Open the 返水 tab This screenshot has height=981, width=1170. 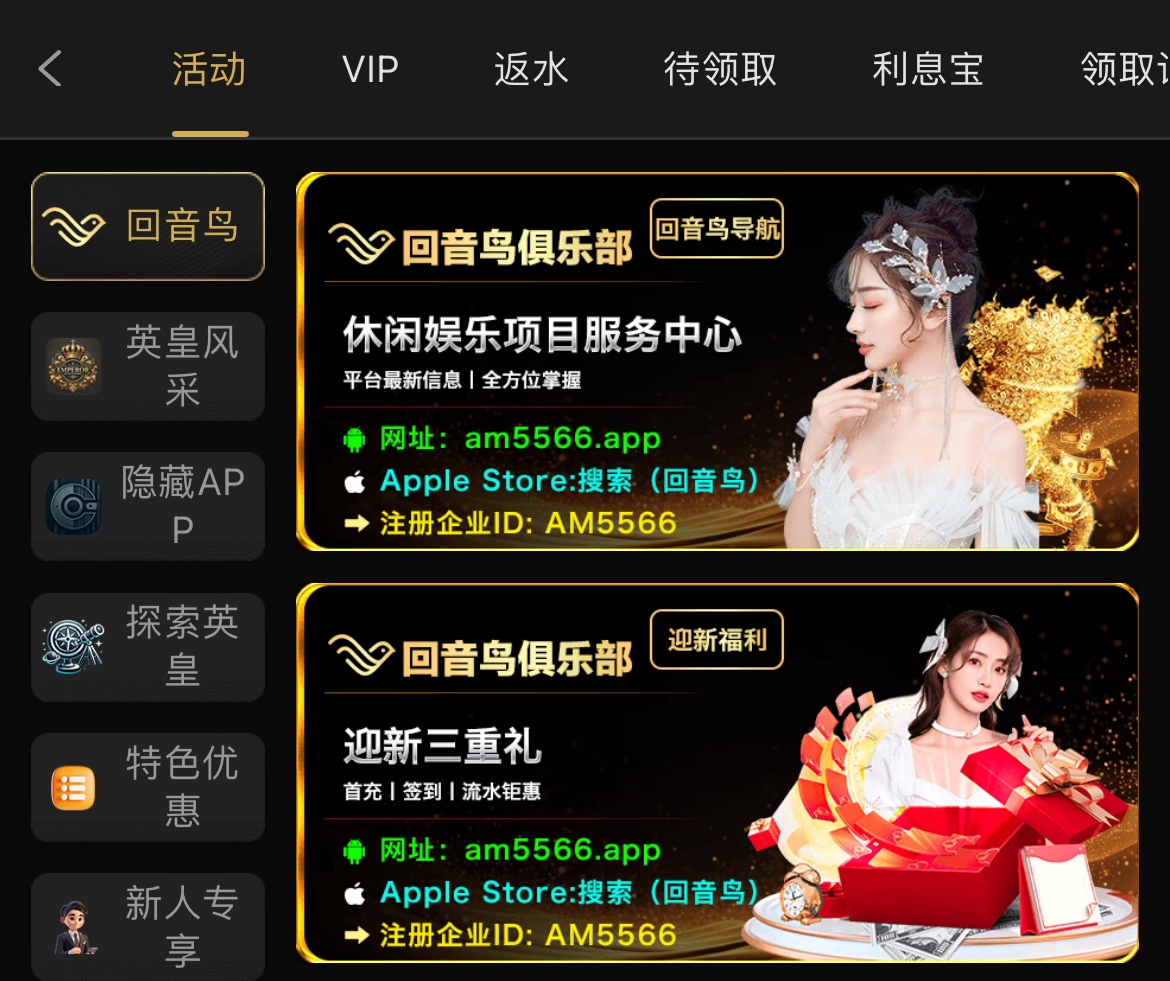pos(531,69)
